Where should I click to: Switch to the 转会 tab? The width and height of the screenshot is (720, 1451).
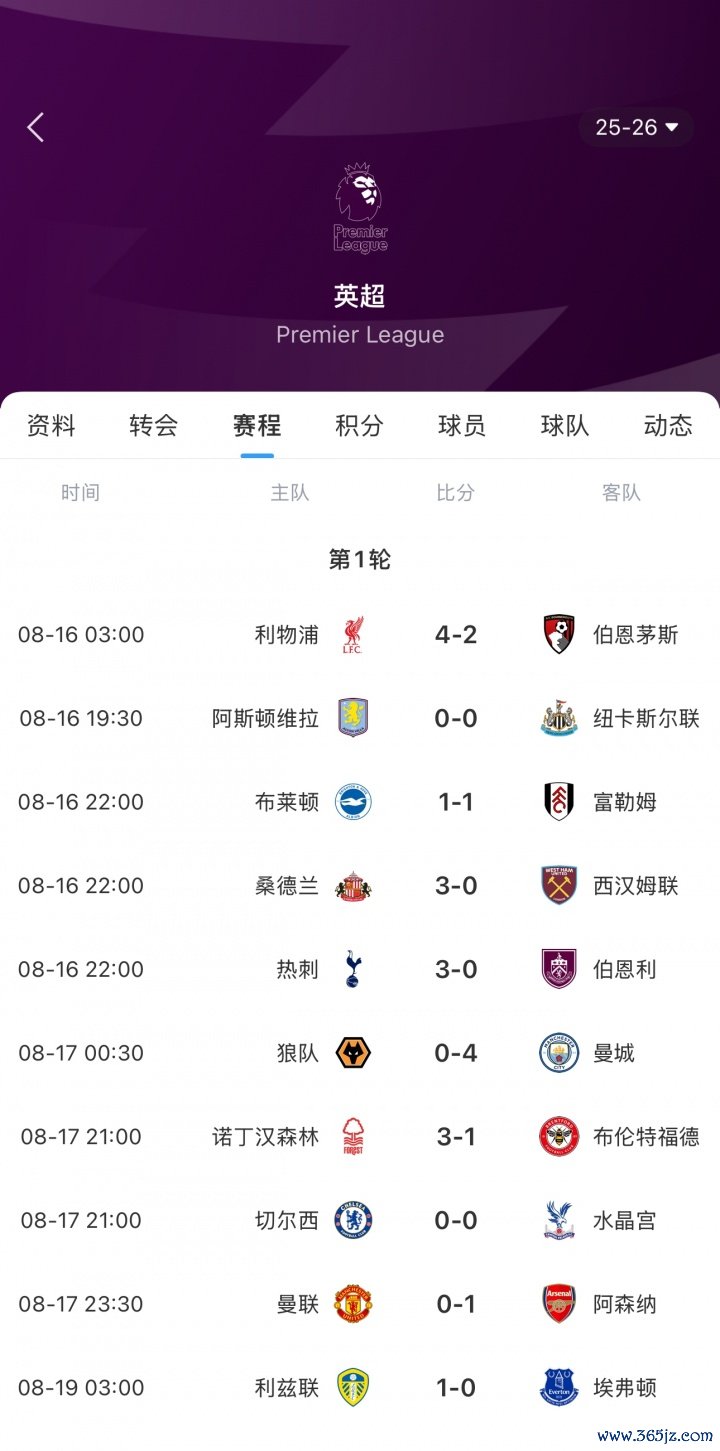pyautogui.click(x=154, y=425)
